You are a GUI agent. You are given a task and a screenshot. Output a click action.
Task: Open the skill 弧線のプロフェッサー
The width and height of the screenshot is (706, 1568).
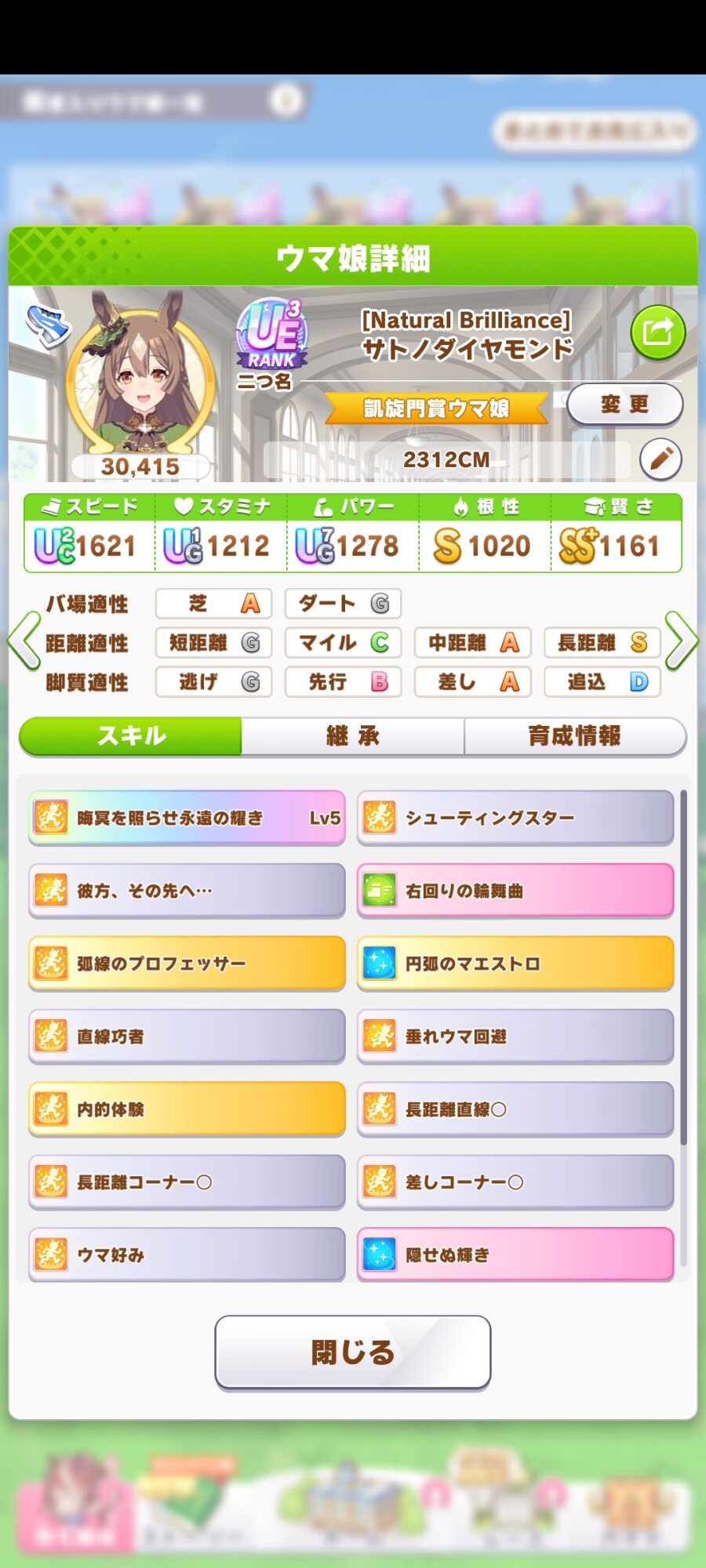coord(187,964)
